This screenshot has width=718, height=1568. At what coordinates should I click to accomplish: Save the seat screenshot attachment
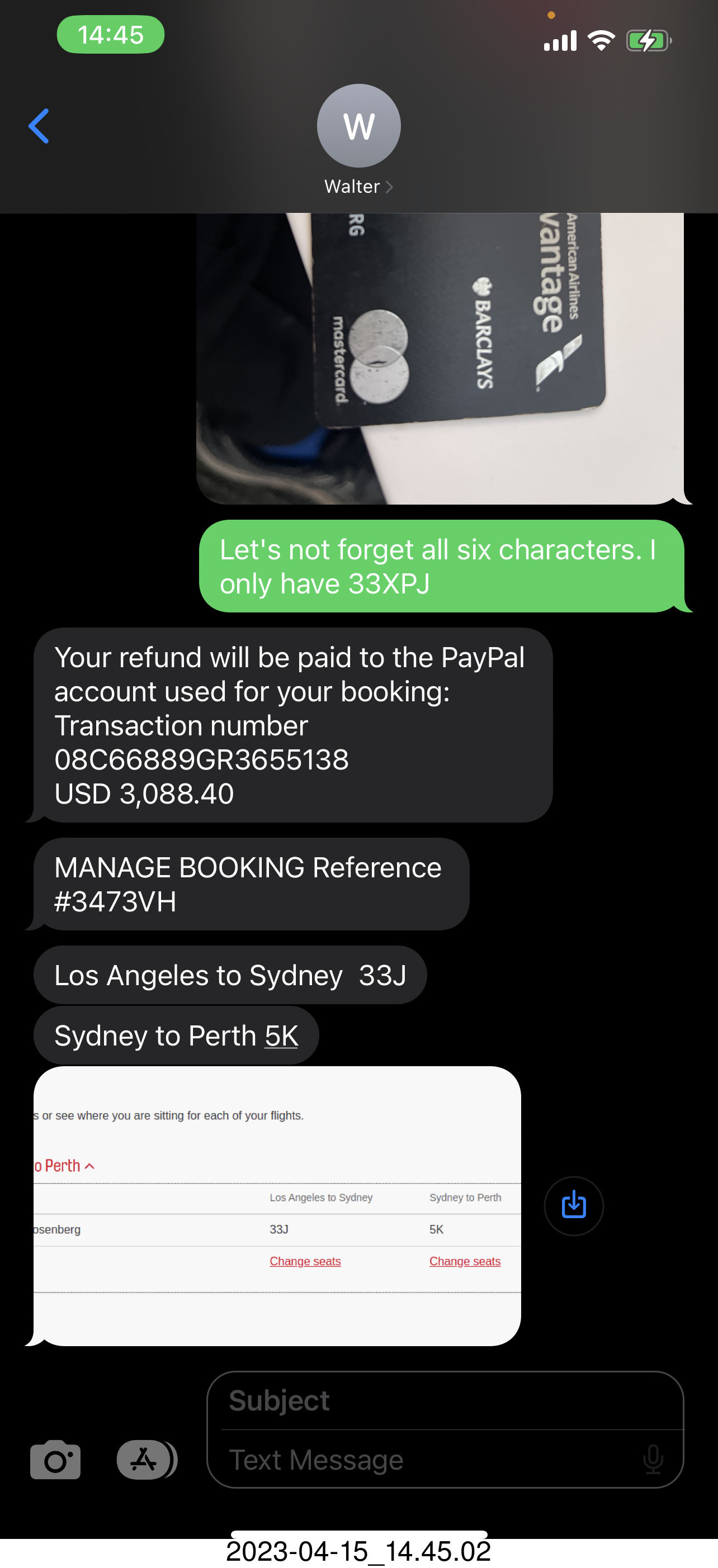573,1205
